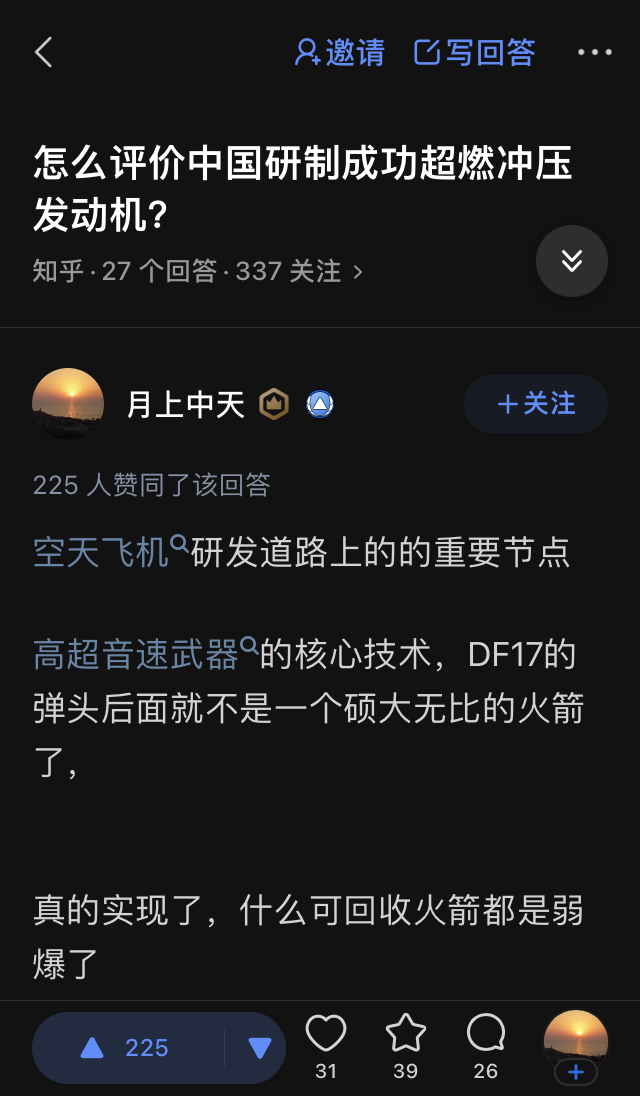The height and width of the screenshot is (1096, 640).
Task: Tap the bottom avatar with plus to follow the author
Action: [x=576, y=1046]
